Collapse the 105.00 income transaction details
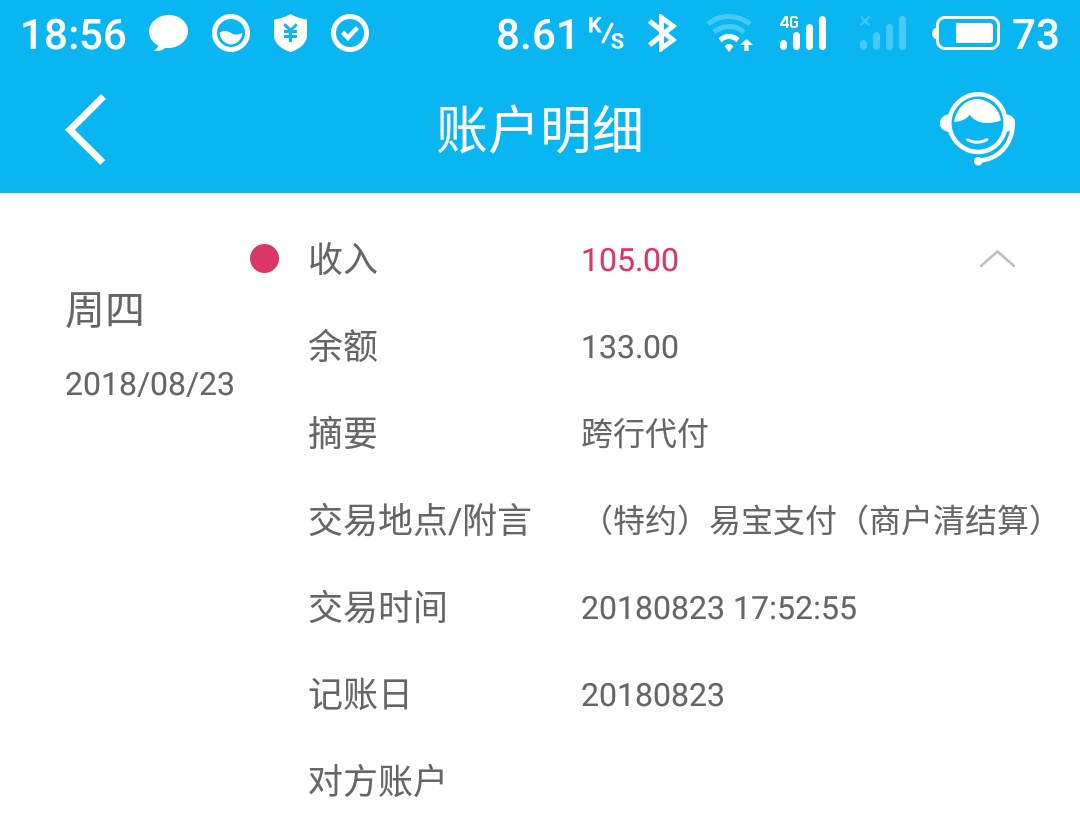The image size is (1080, 822). [997, 260]
